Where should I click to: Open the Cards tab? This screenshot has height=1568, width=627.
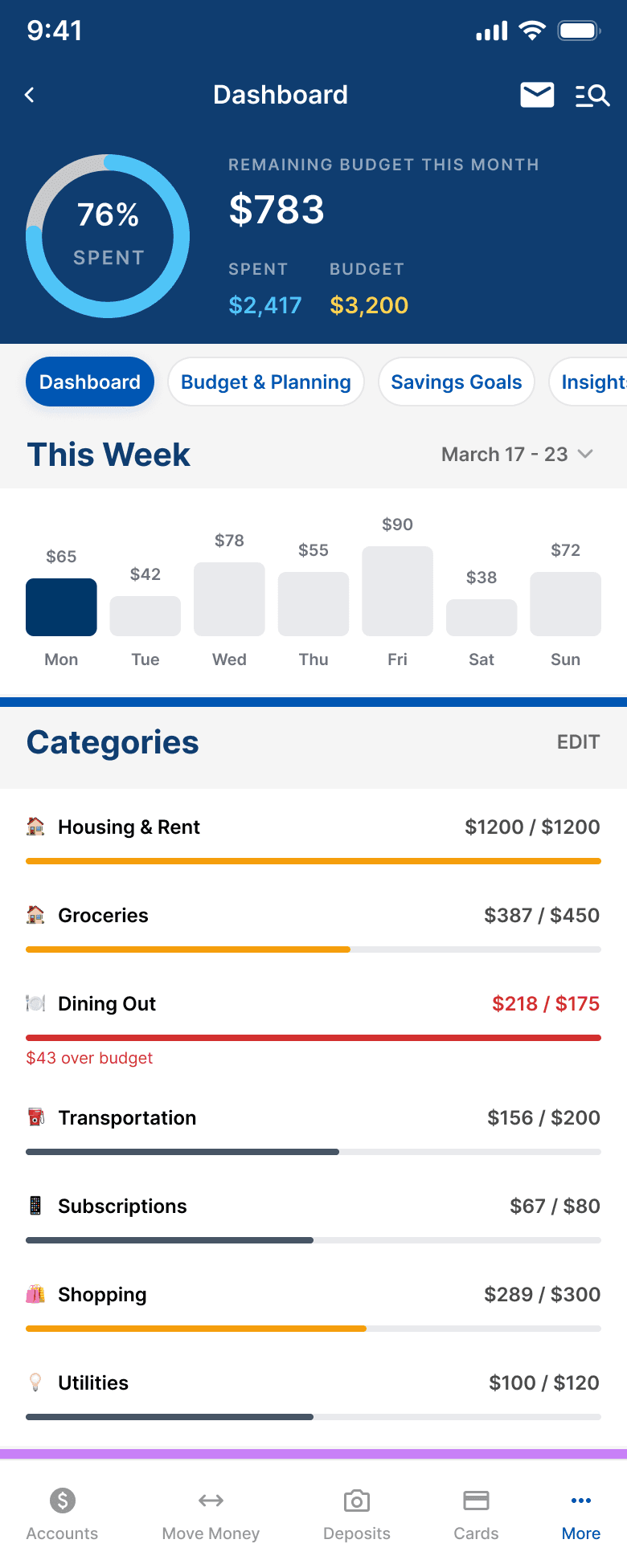(476, 1513)
